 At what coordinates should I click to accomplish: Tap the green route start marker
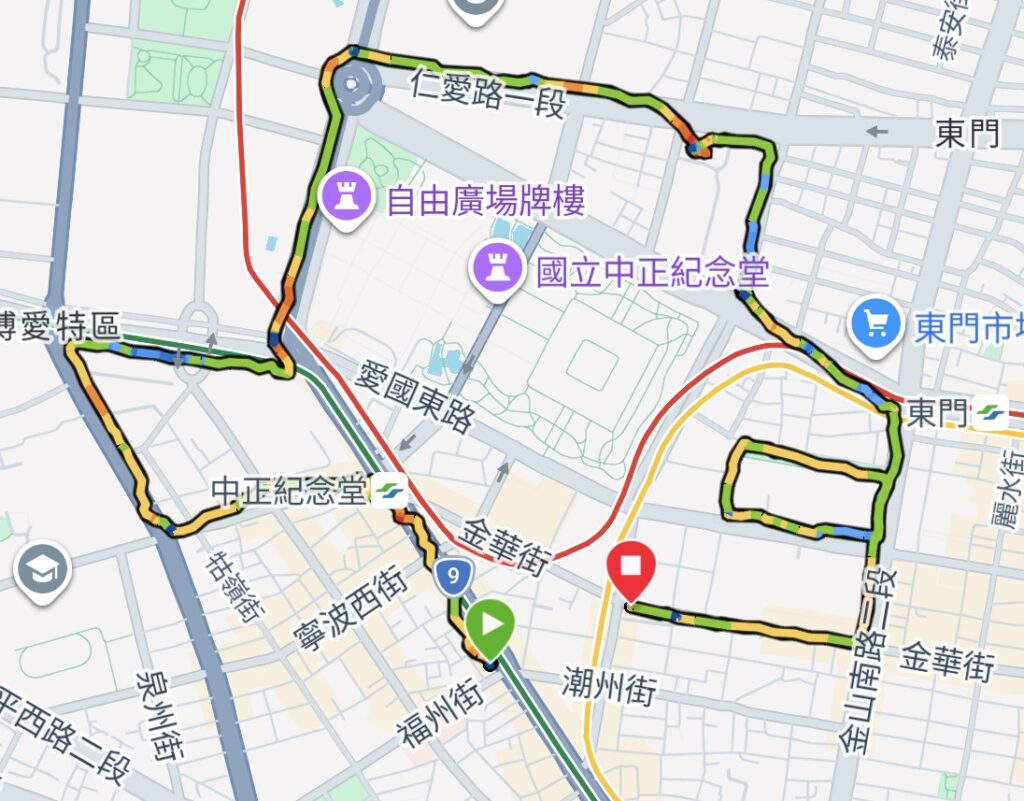click(490, 627)
